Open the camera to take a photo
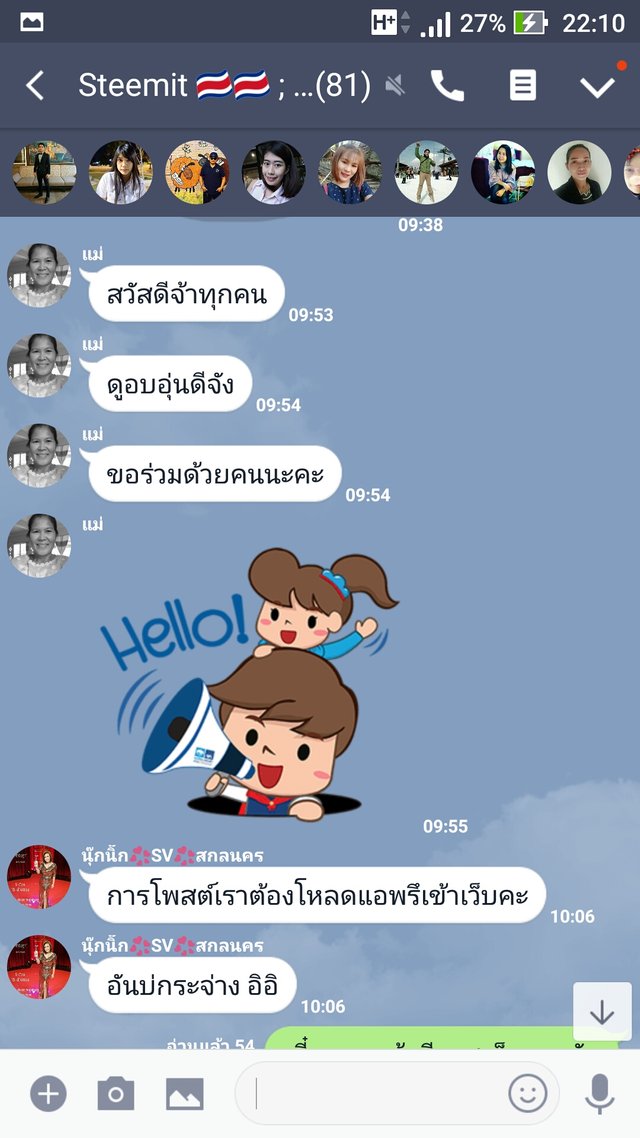This screenshot has width=640, height=1138. point(115,1094)
